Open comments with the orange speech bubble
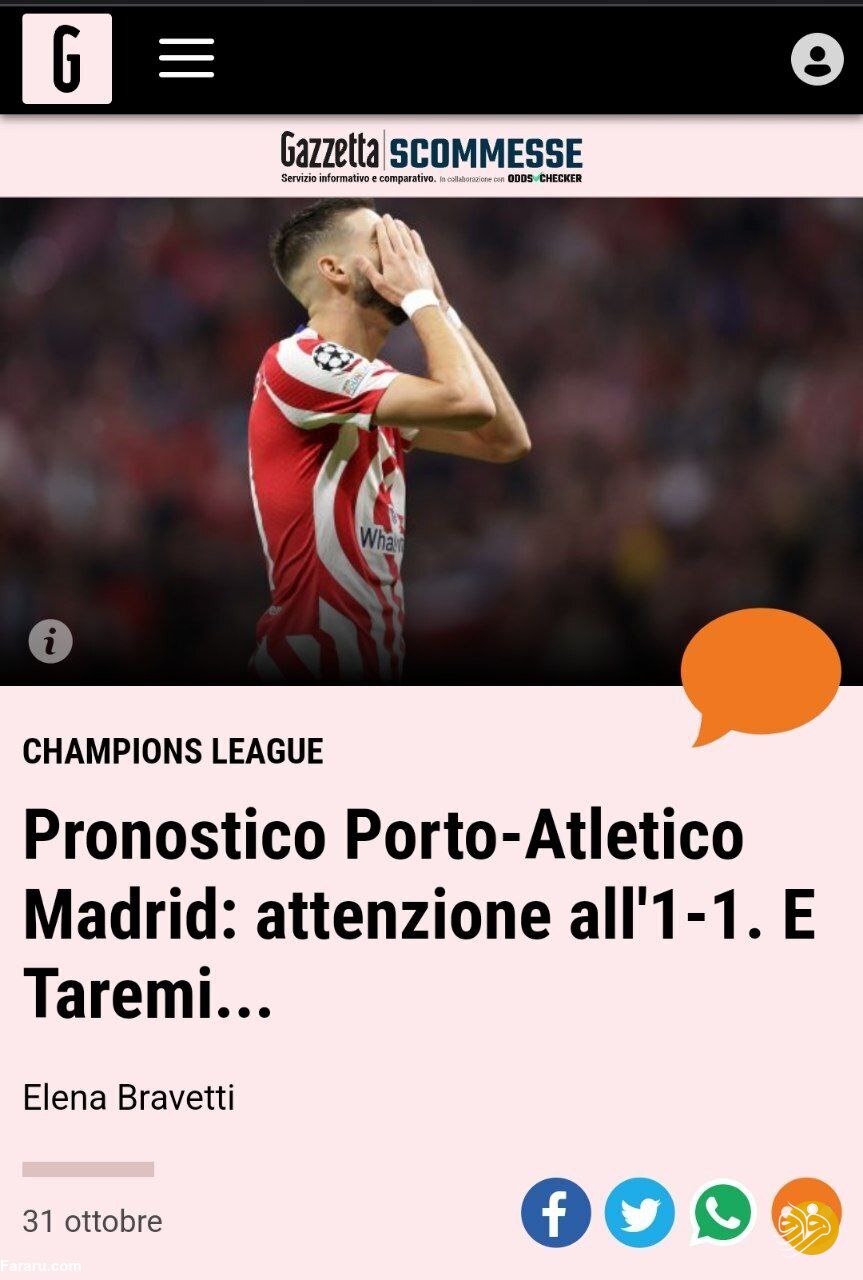This screenshot has height=1280, width=863. [x=761, y=670]
